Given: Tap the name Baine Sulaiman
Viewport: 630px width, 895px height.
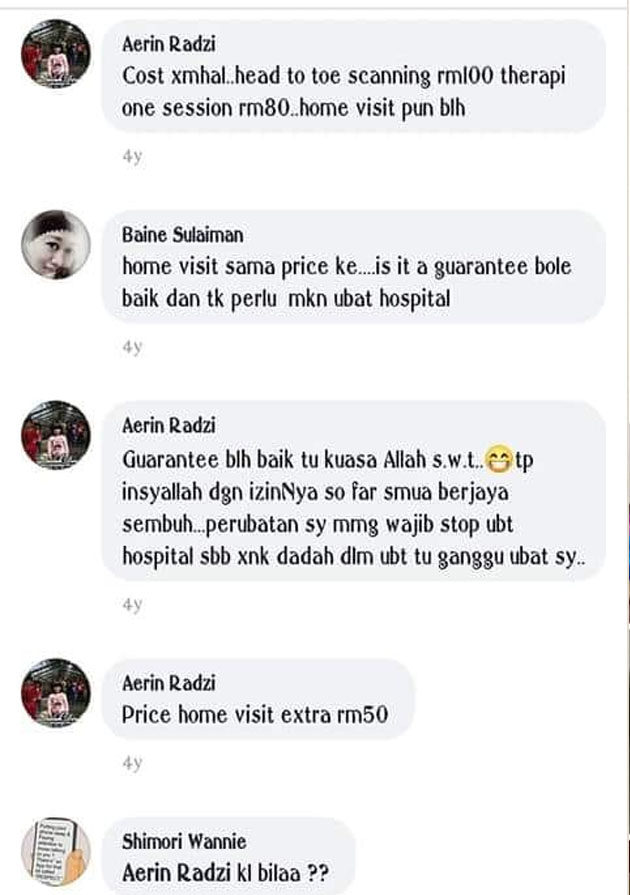Looking at the screenshot, I should [x=182, y=234].
